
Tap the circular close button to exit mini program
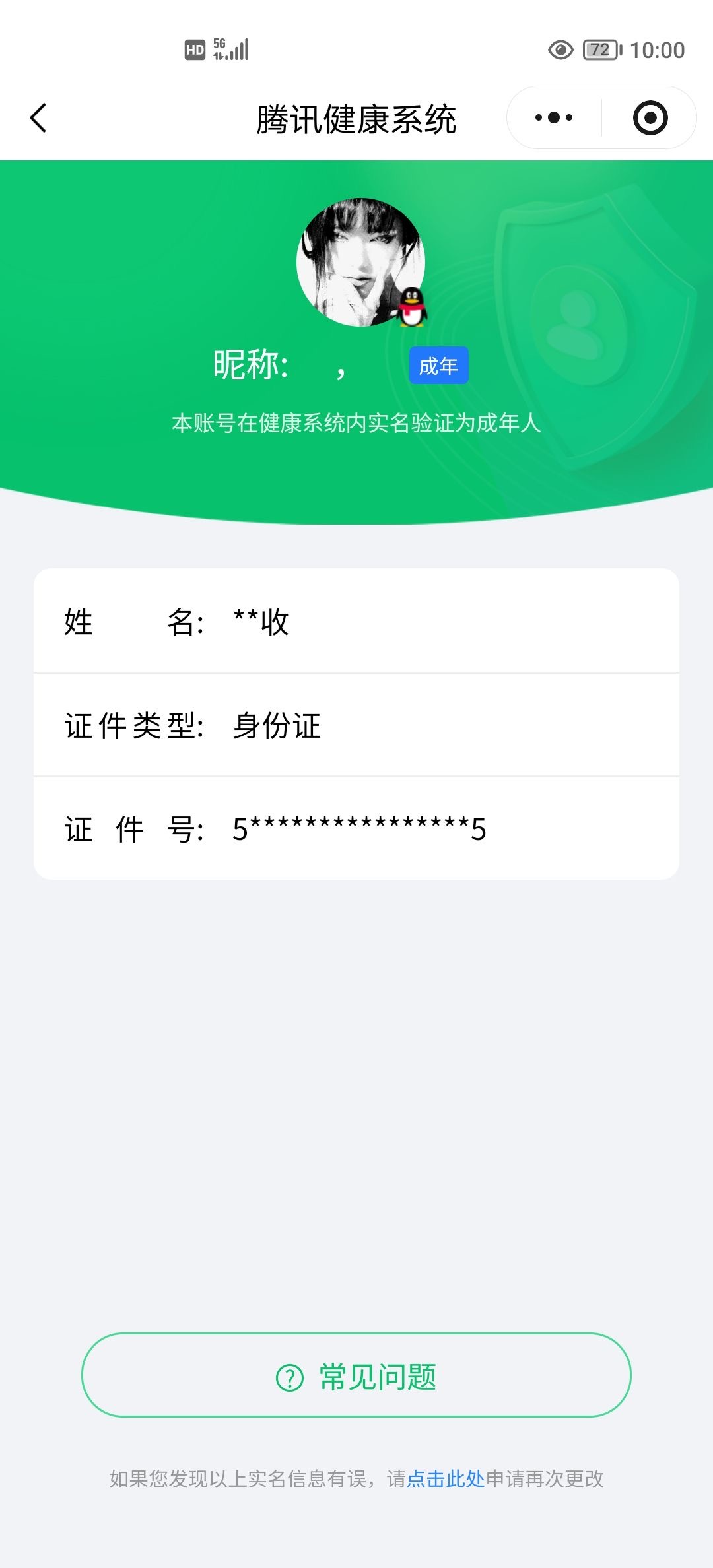click(x=650, y=117)
